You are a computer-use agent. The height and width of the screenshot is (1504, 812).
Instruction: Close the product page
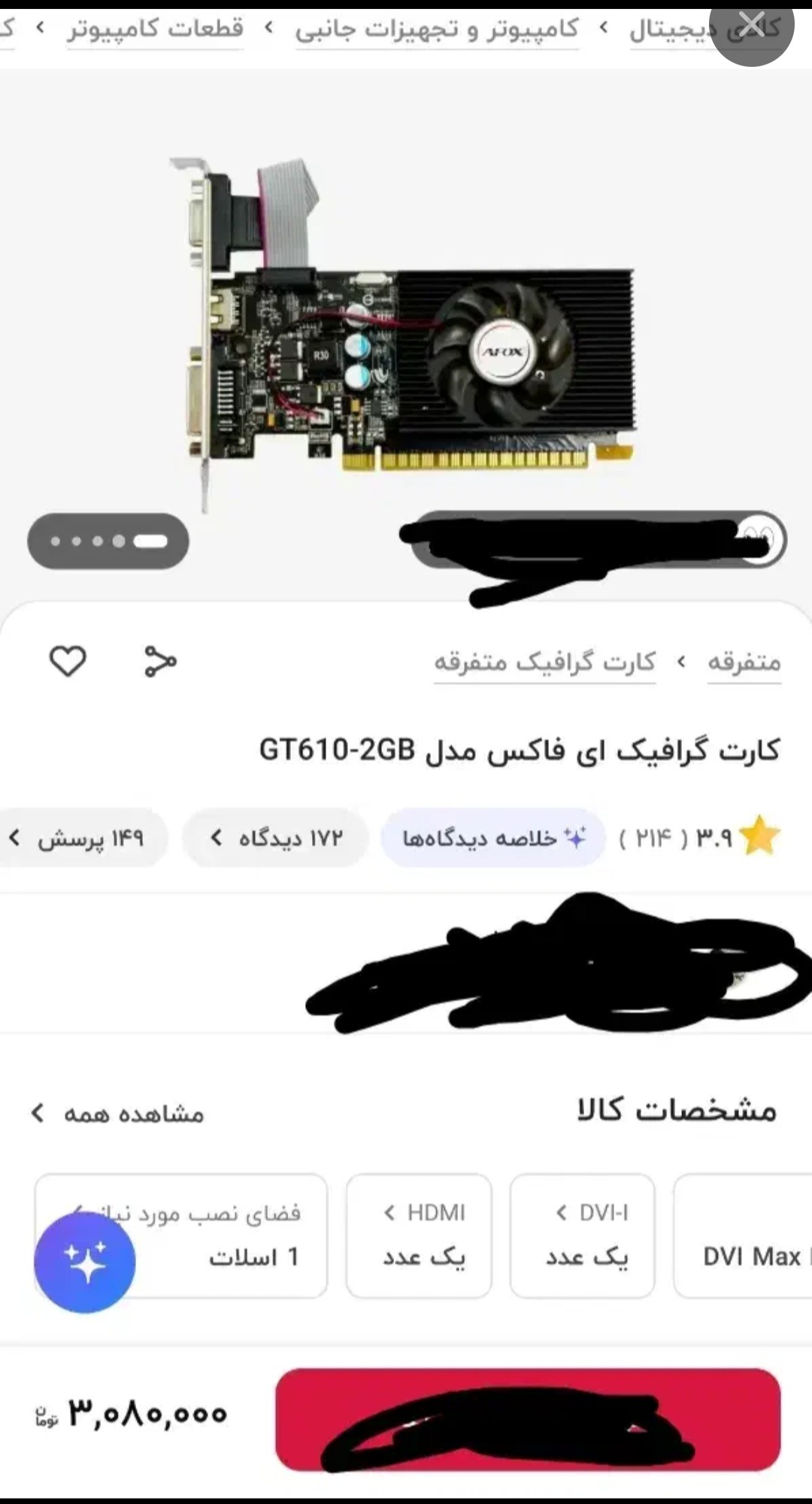pos(751,26)
